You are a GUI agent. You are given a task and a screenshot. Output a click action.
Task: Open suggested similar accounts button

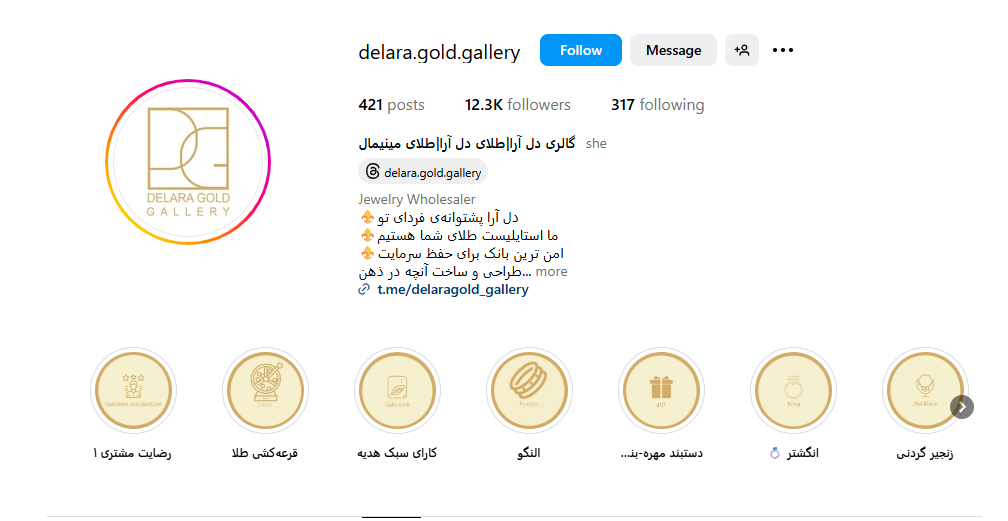click(742, 50)
